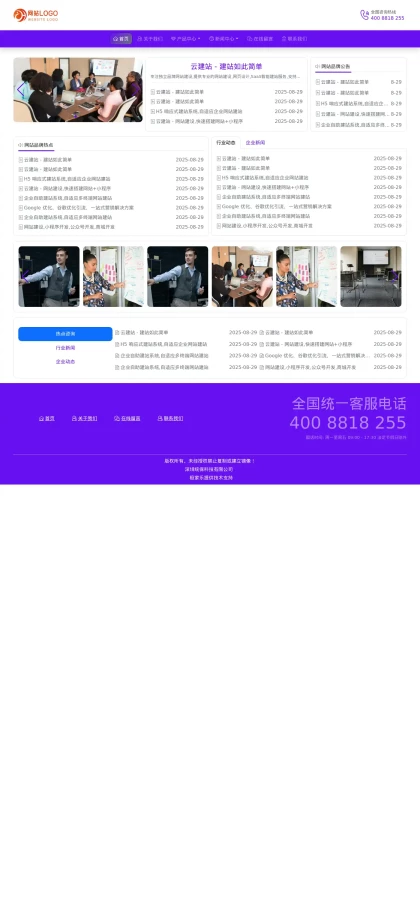Open the 稻家乐提供技术支持 footer link

(209, 478)
